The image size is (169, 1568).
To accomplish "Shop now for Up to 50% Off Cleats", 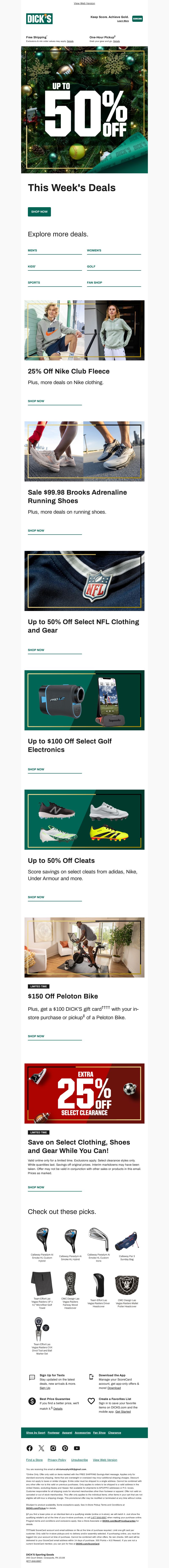I will pyautogui.click(x=36, y=897).
